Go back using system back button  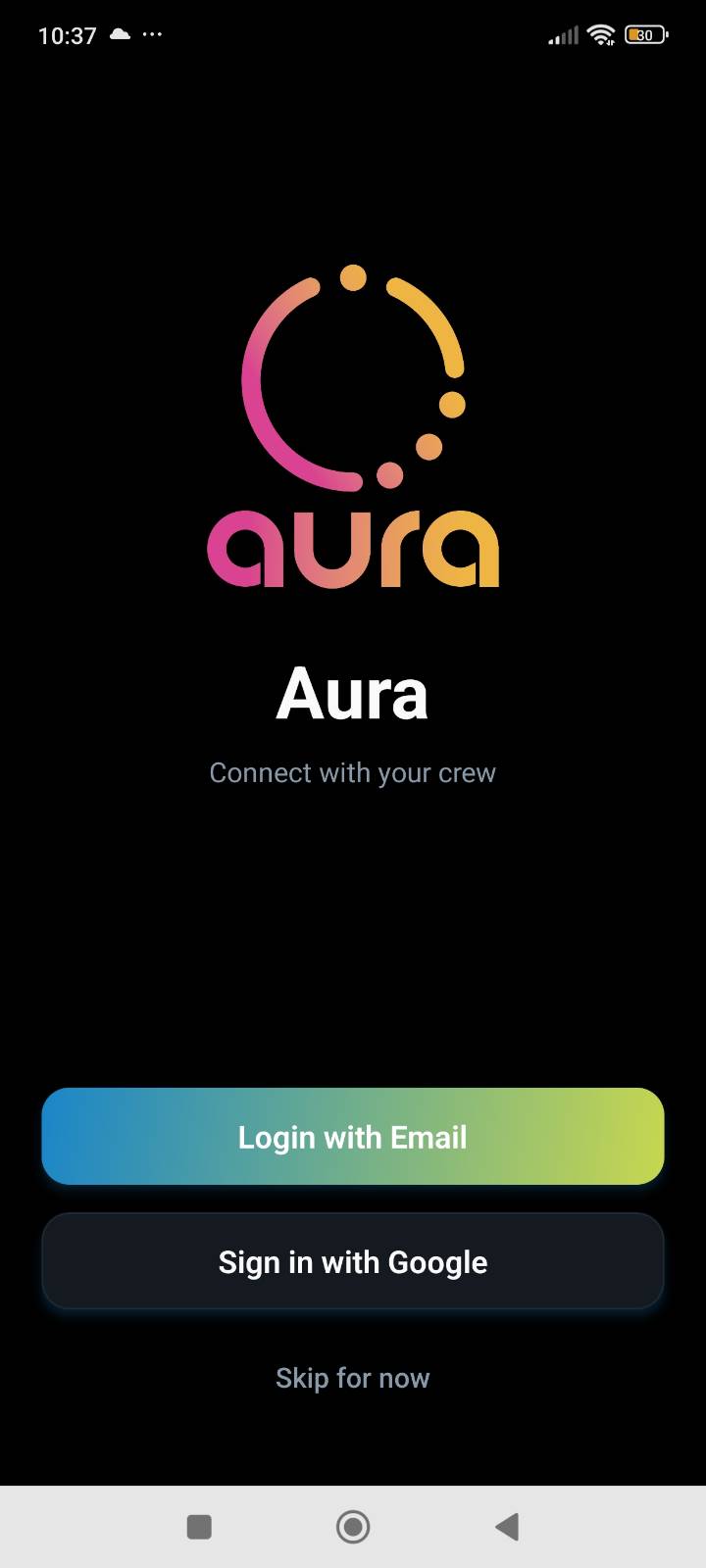(507, 1527)
